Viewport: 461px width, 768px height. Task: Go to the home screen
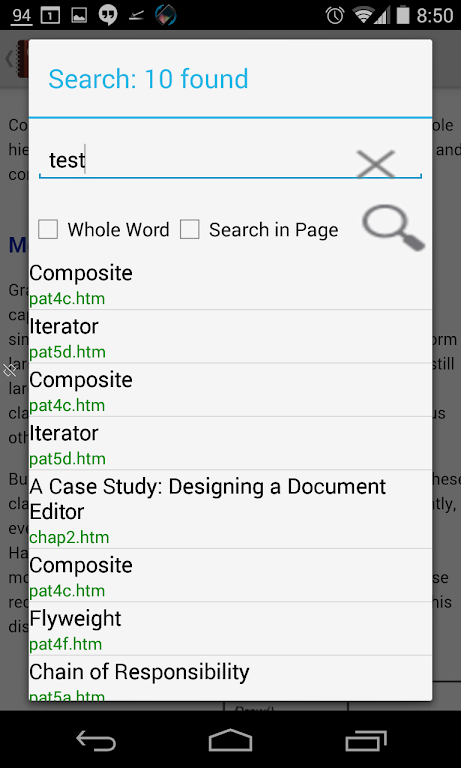pos(230,741)
